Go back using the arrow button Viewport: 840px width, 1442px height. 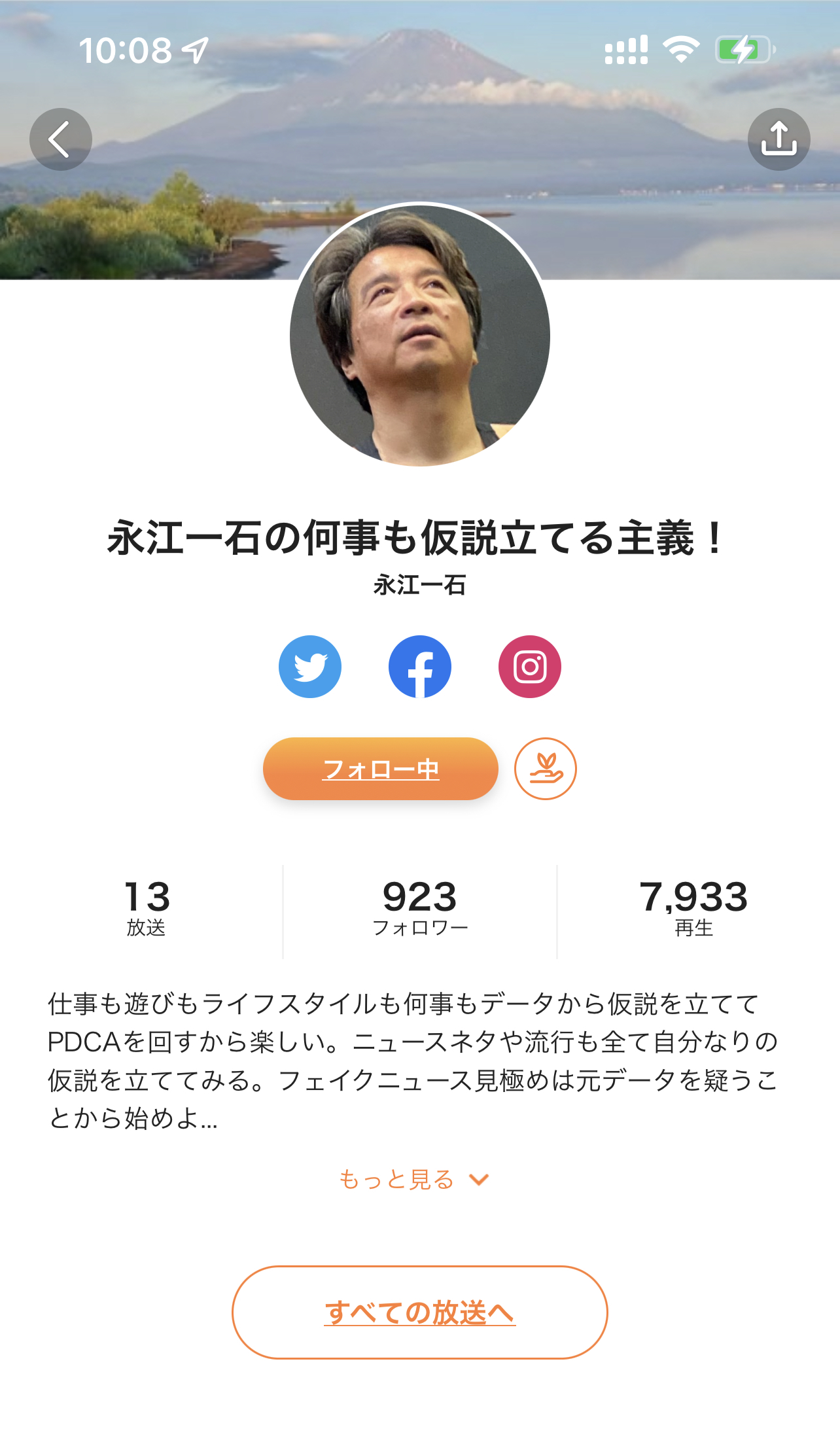point(61,139)
